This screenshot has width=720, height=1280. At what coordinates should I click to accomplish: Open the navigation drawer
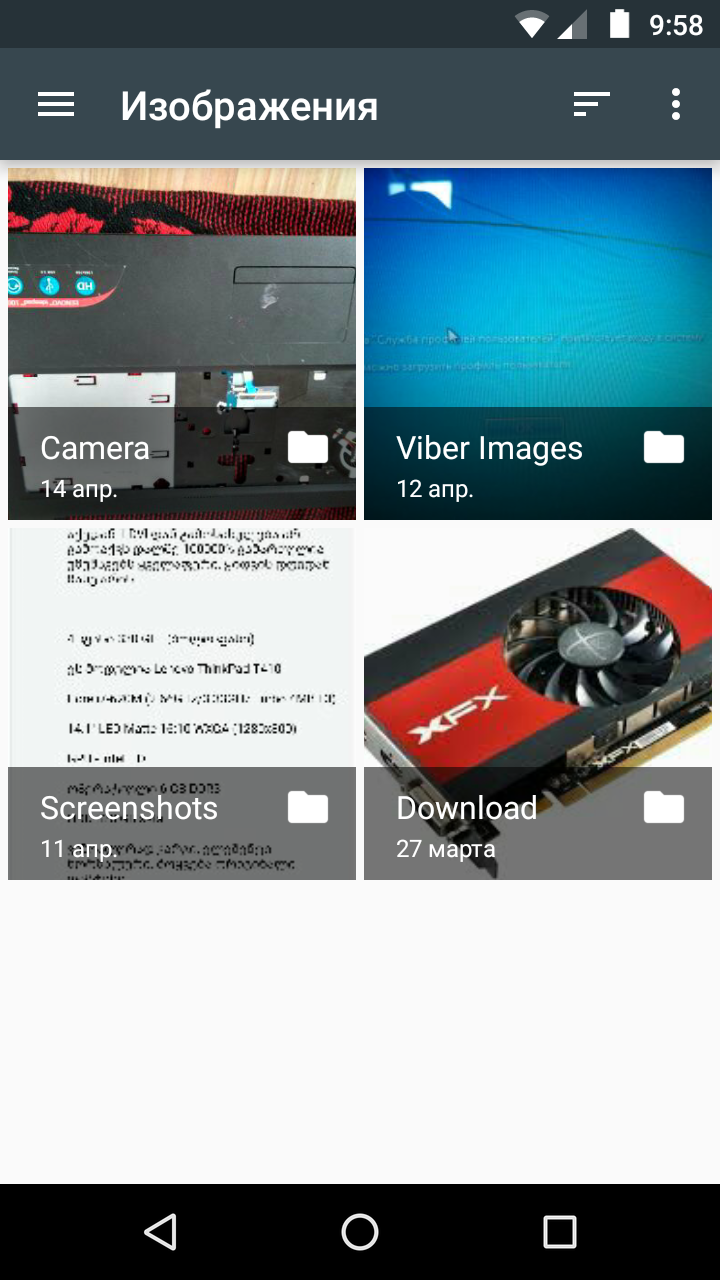[55, 104]
